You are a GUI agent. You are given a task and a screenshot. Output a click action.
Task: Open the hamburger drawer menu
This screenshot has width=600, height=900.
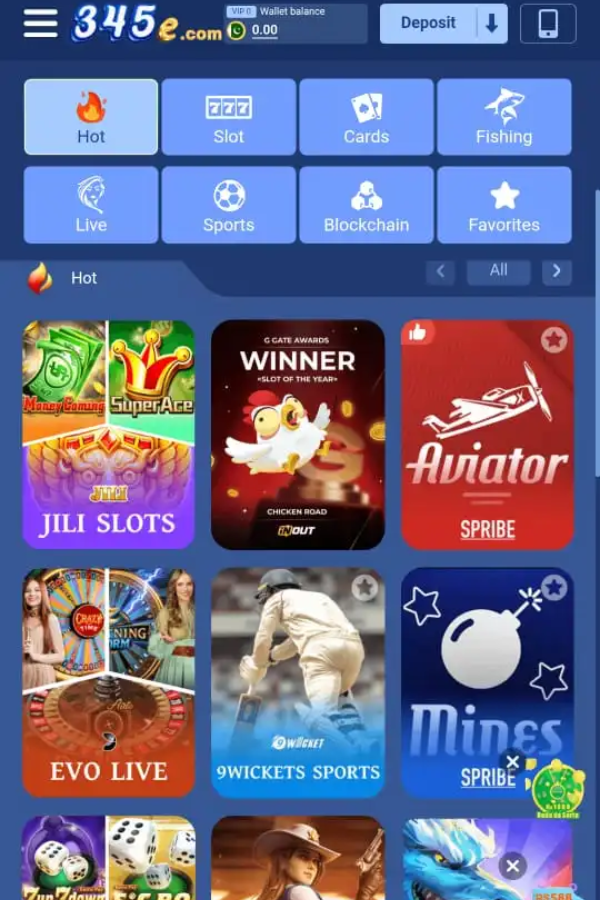point(40,23)
